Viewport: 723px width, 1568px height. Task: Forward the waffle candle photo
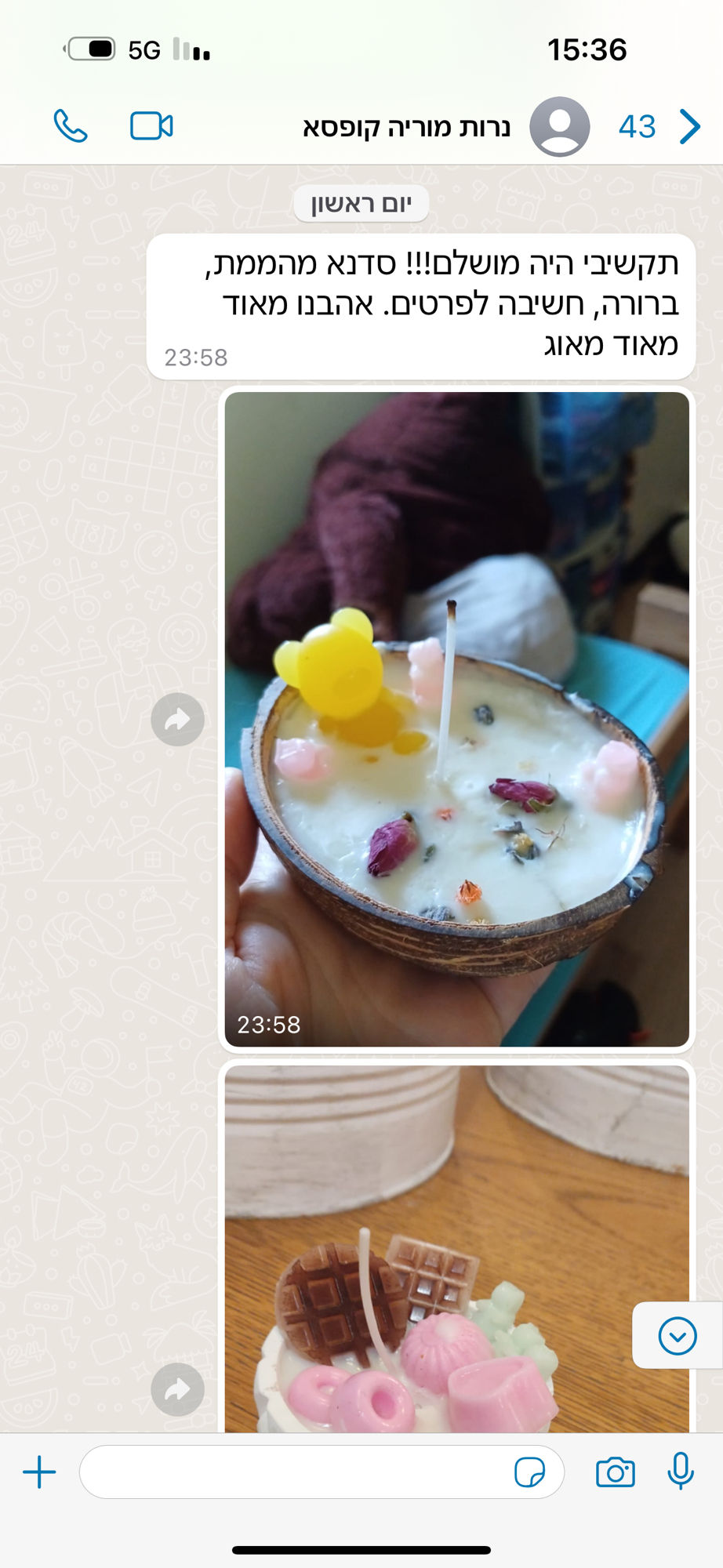tap(178, 1389)
